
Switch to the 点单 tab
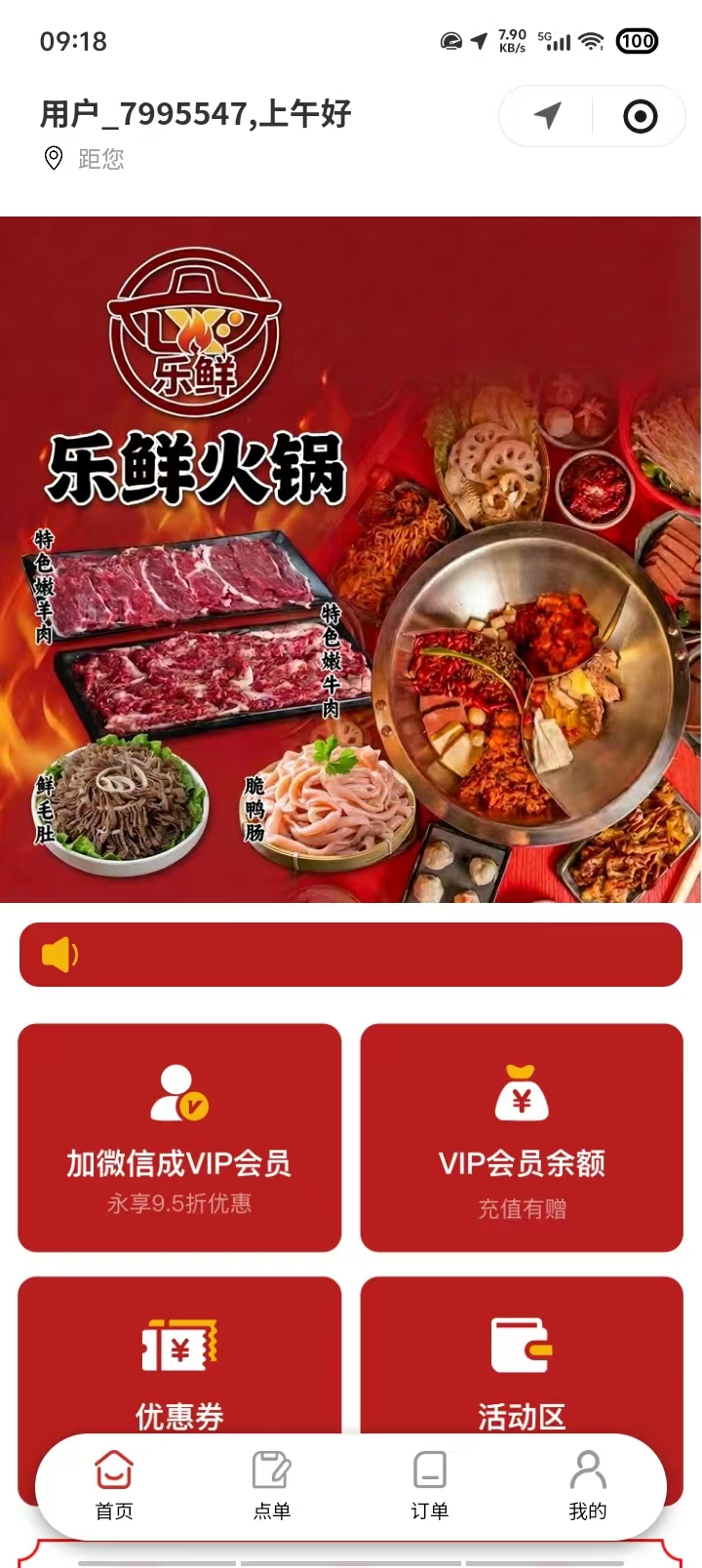click(x=272, y=1486)
